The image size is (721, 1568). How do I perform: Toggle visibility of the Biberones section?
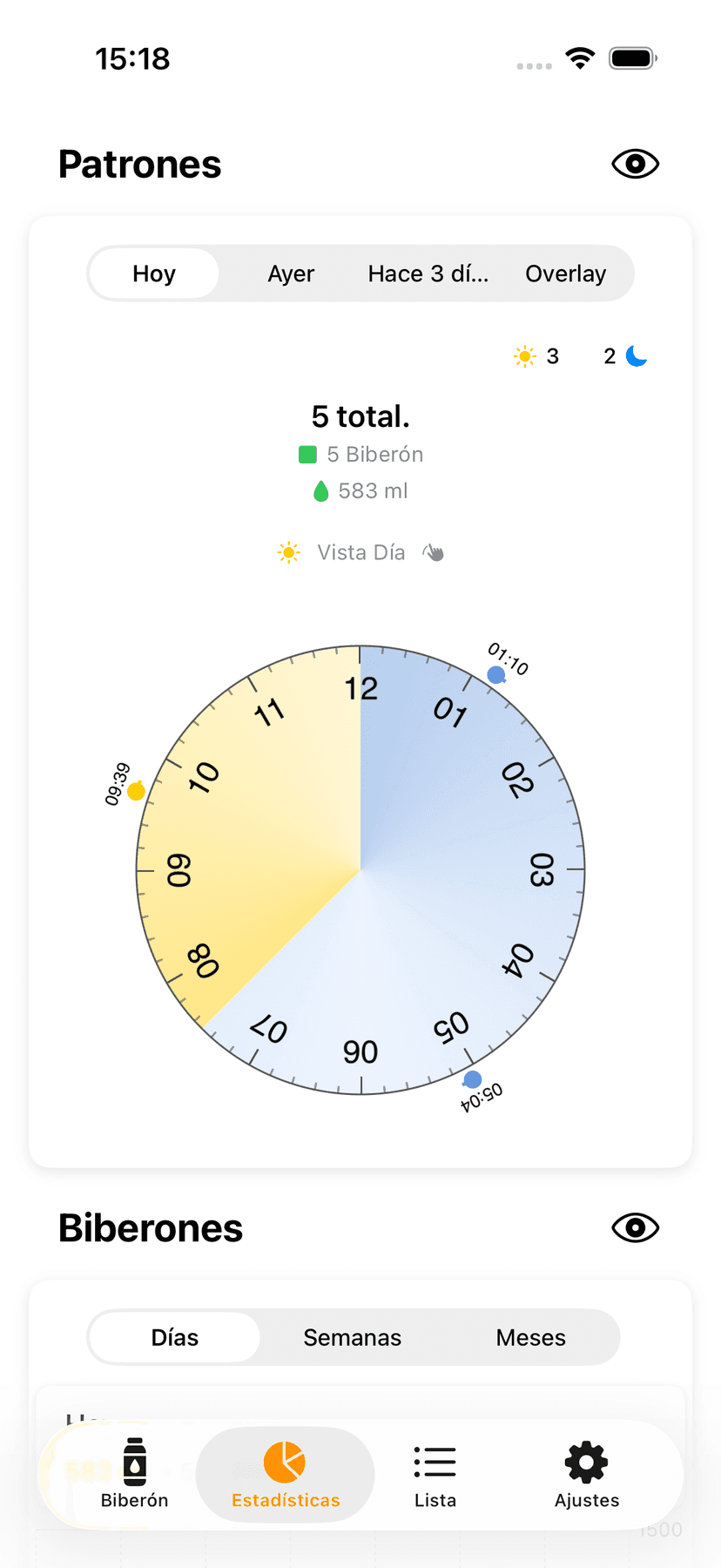(x=635, y=1227)
